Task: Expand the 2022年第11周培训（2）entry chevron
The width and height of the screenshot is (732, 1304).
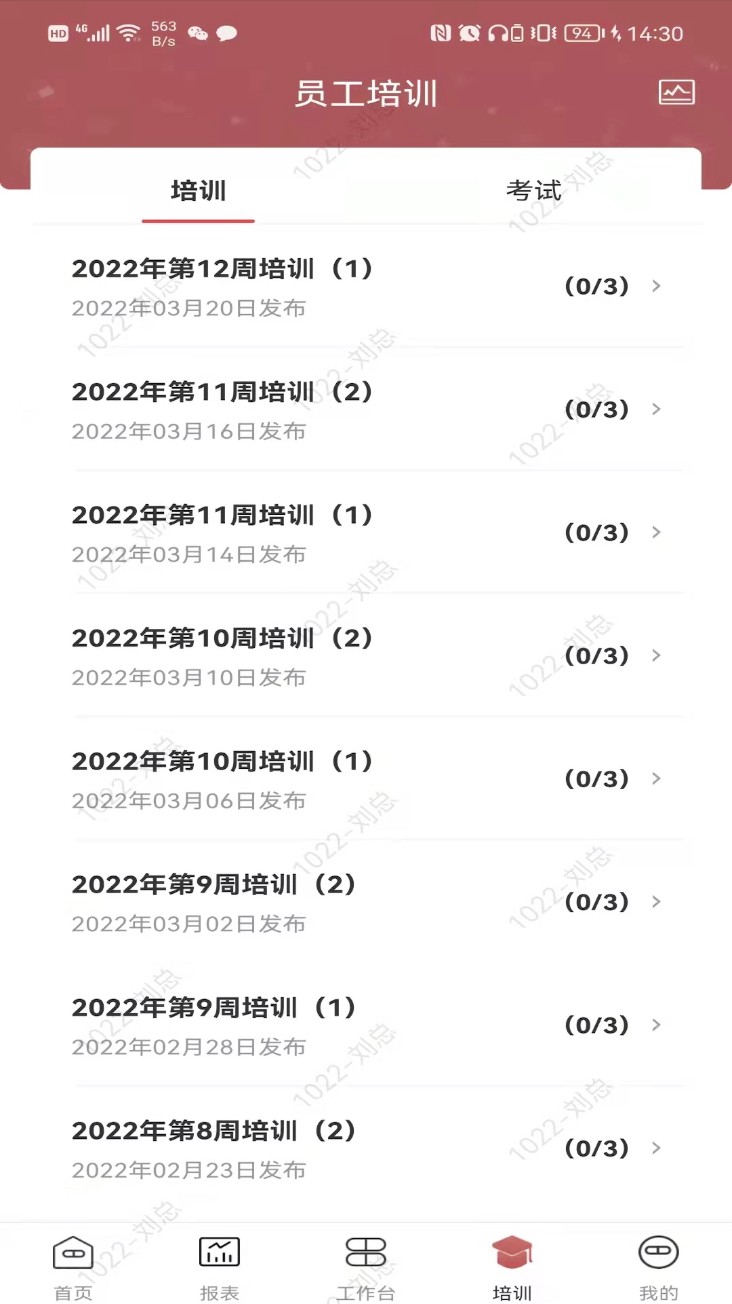Action: point(656,409)
